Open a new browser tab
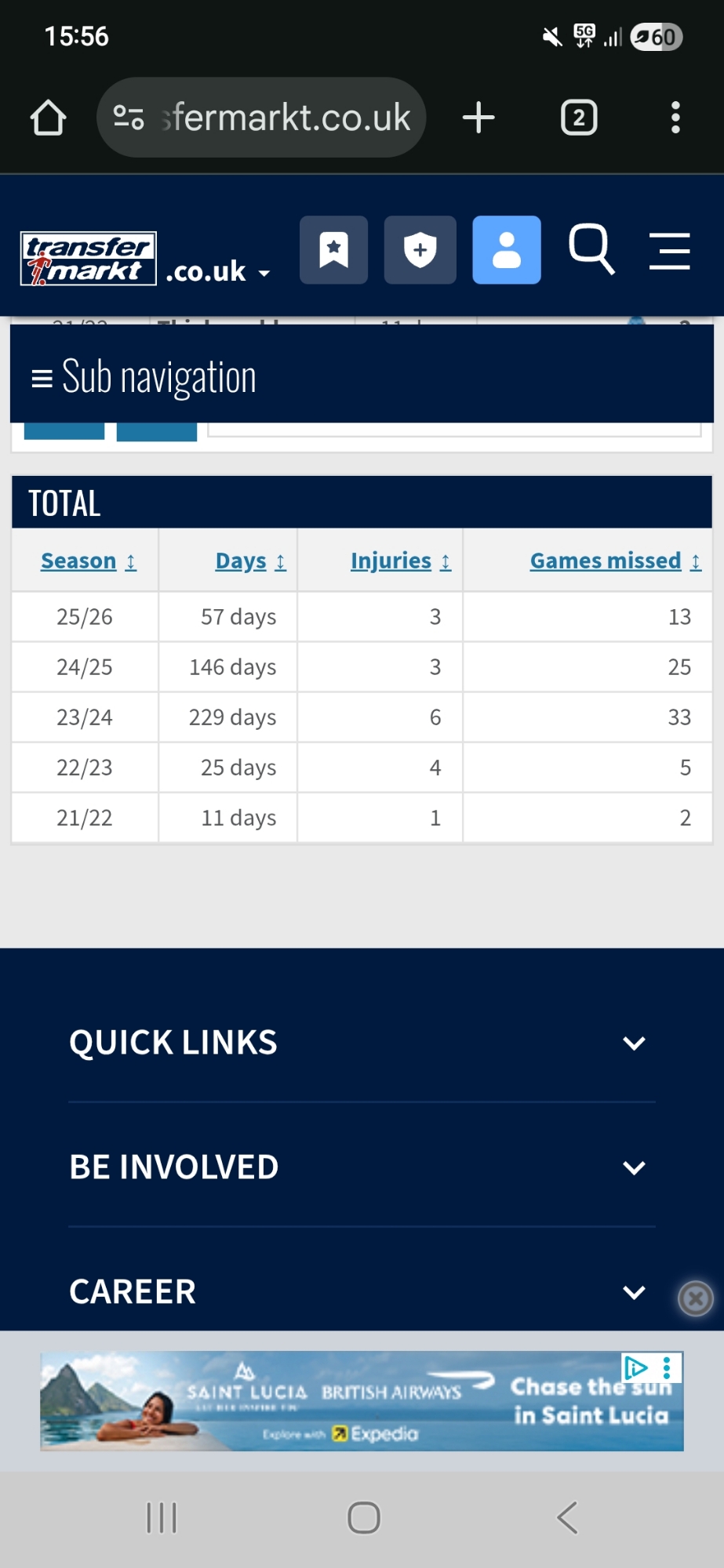Image resolution: width=724 pixels, height=1568 pixels. pos(478,118)
